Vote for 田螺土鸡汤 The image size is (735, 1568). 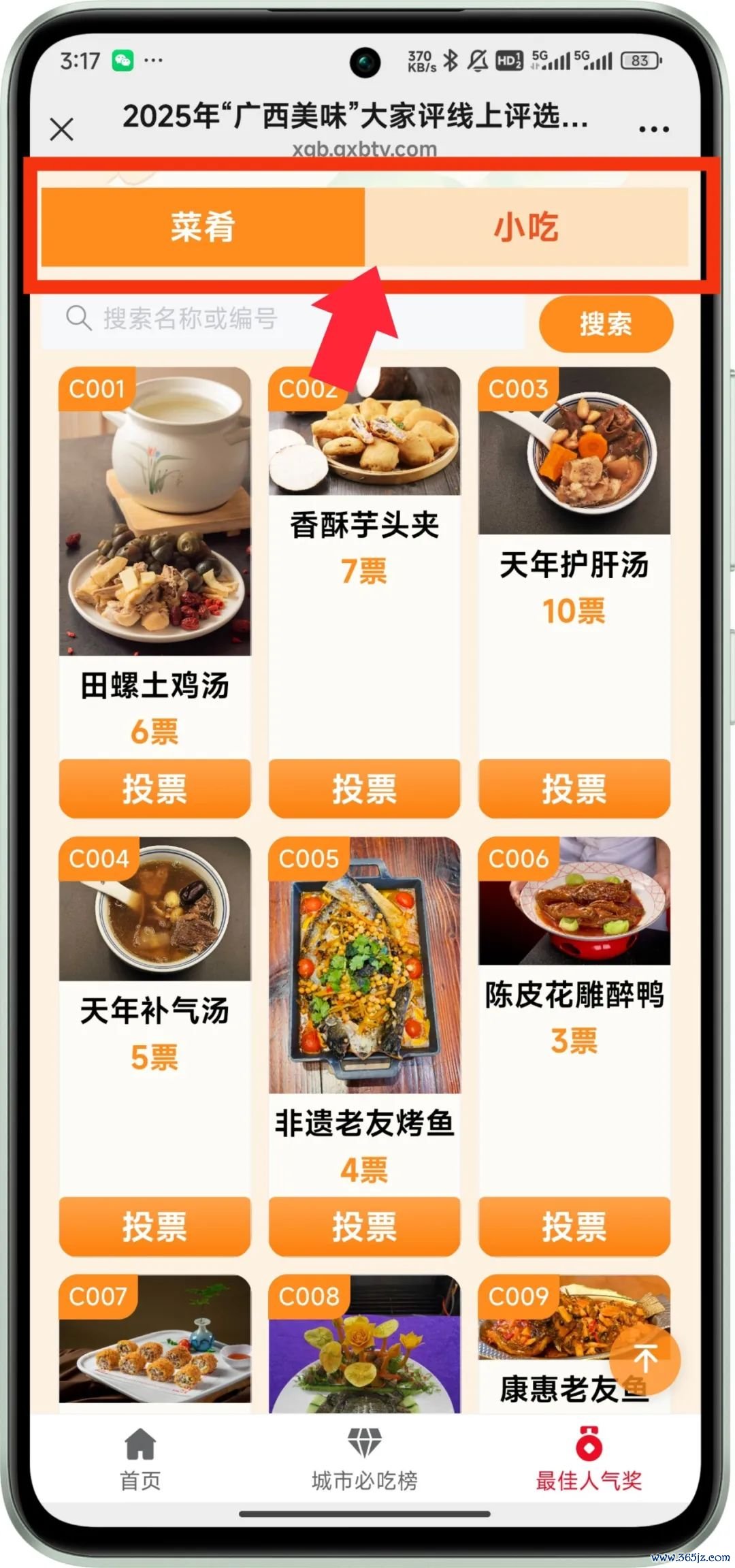click(154, 789)
